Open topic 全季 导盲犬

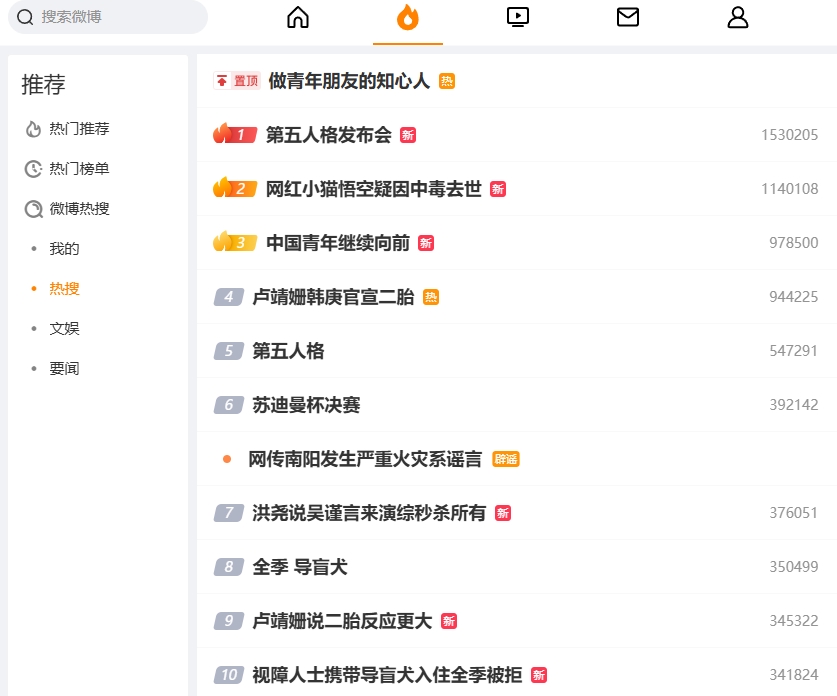299,567
